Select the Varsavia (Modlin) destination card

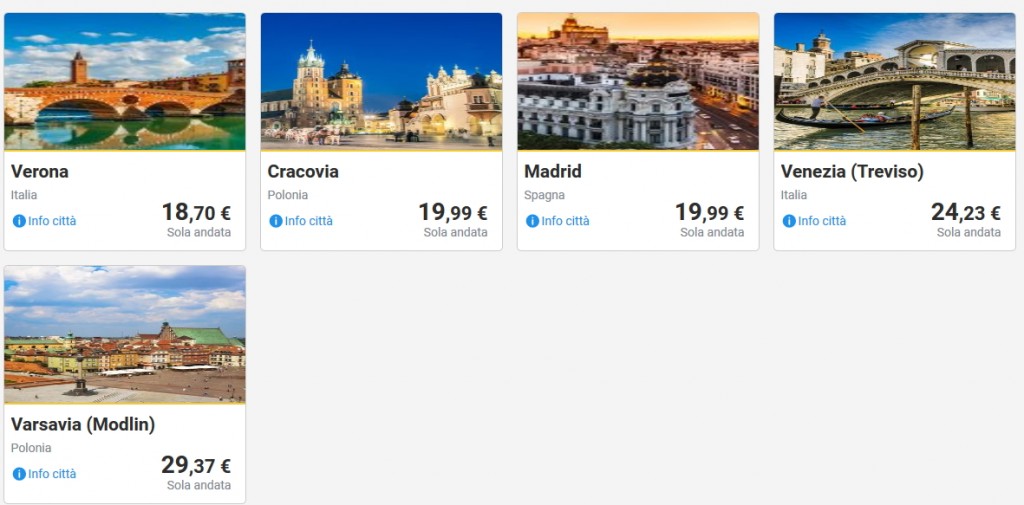[x=124, y=335]
